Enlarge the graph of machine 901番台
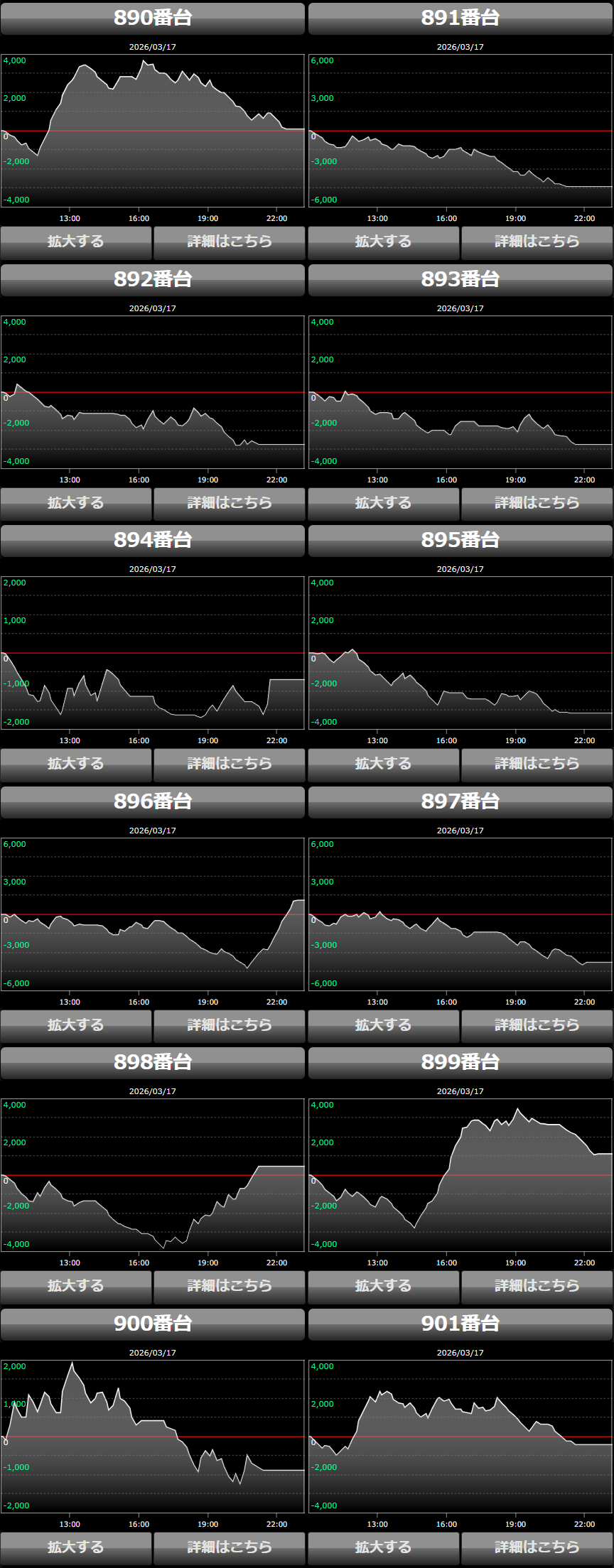This screenshot has width=614, height=1568. (x=384, y=1547)
